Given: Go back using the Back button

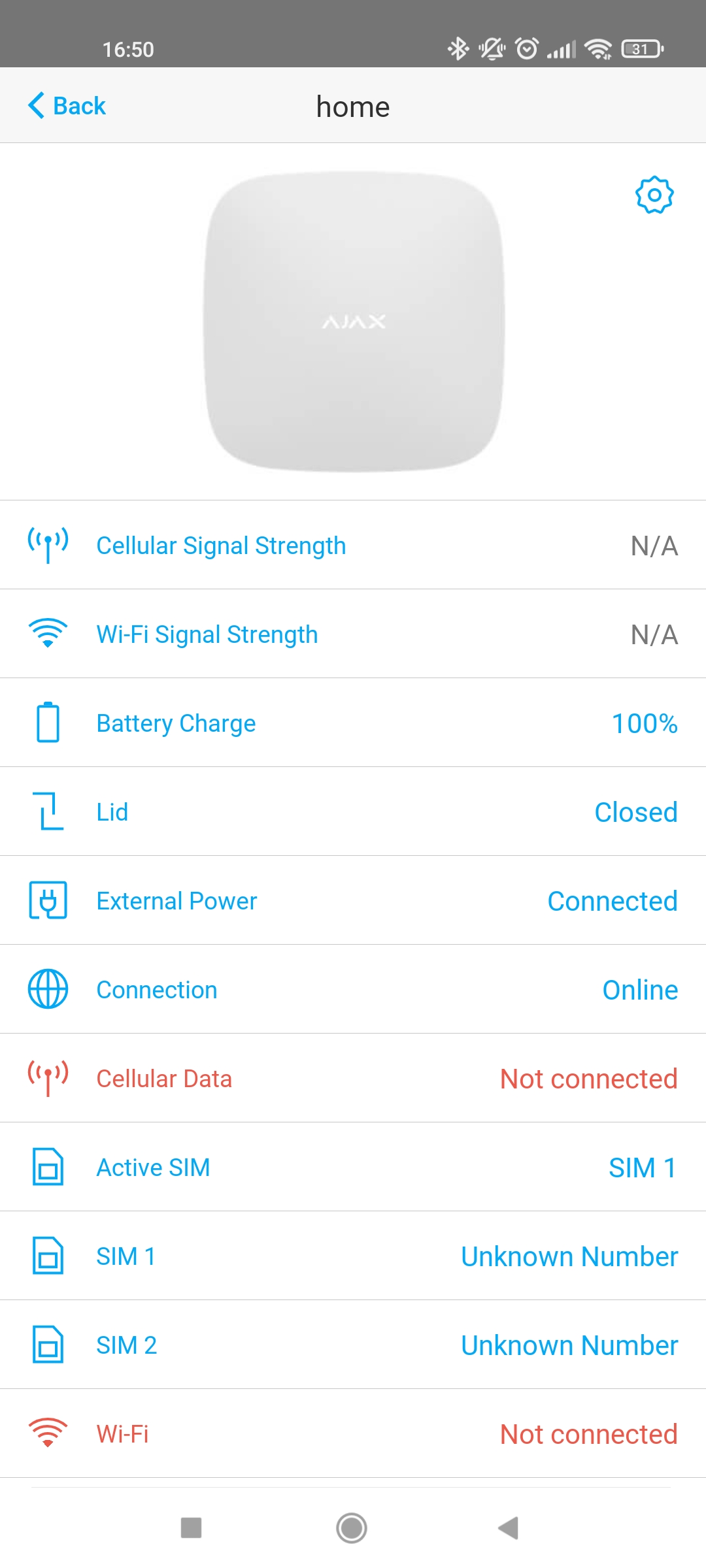Looking at the screenshot, I should click(67, 106).
